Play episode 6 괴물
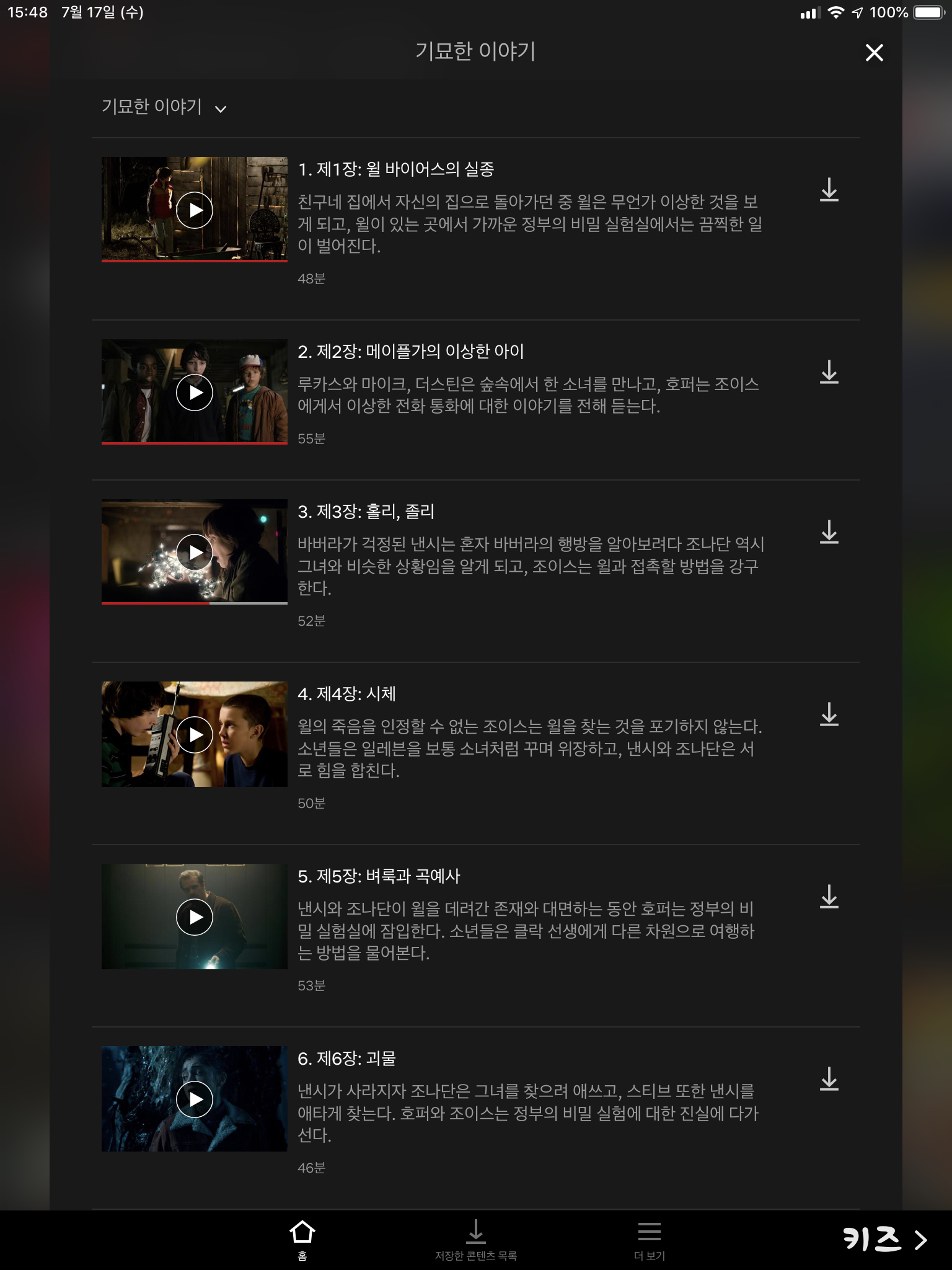 point(195,1099)
